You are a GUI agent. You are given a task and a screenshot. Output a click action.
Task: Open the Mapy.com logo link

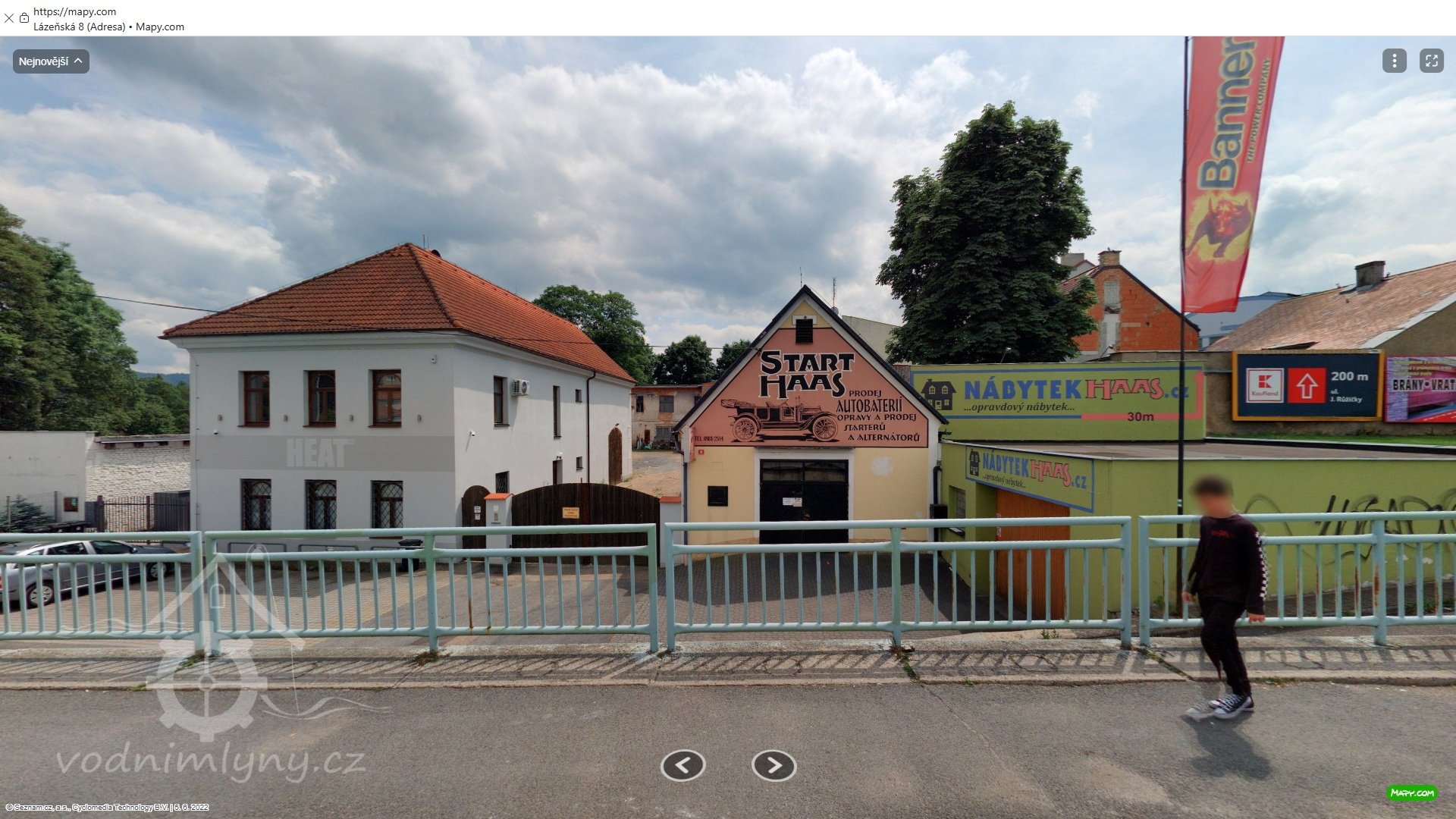click(x=1411, y=793)
